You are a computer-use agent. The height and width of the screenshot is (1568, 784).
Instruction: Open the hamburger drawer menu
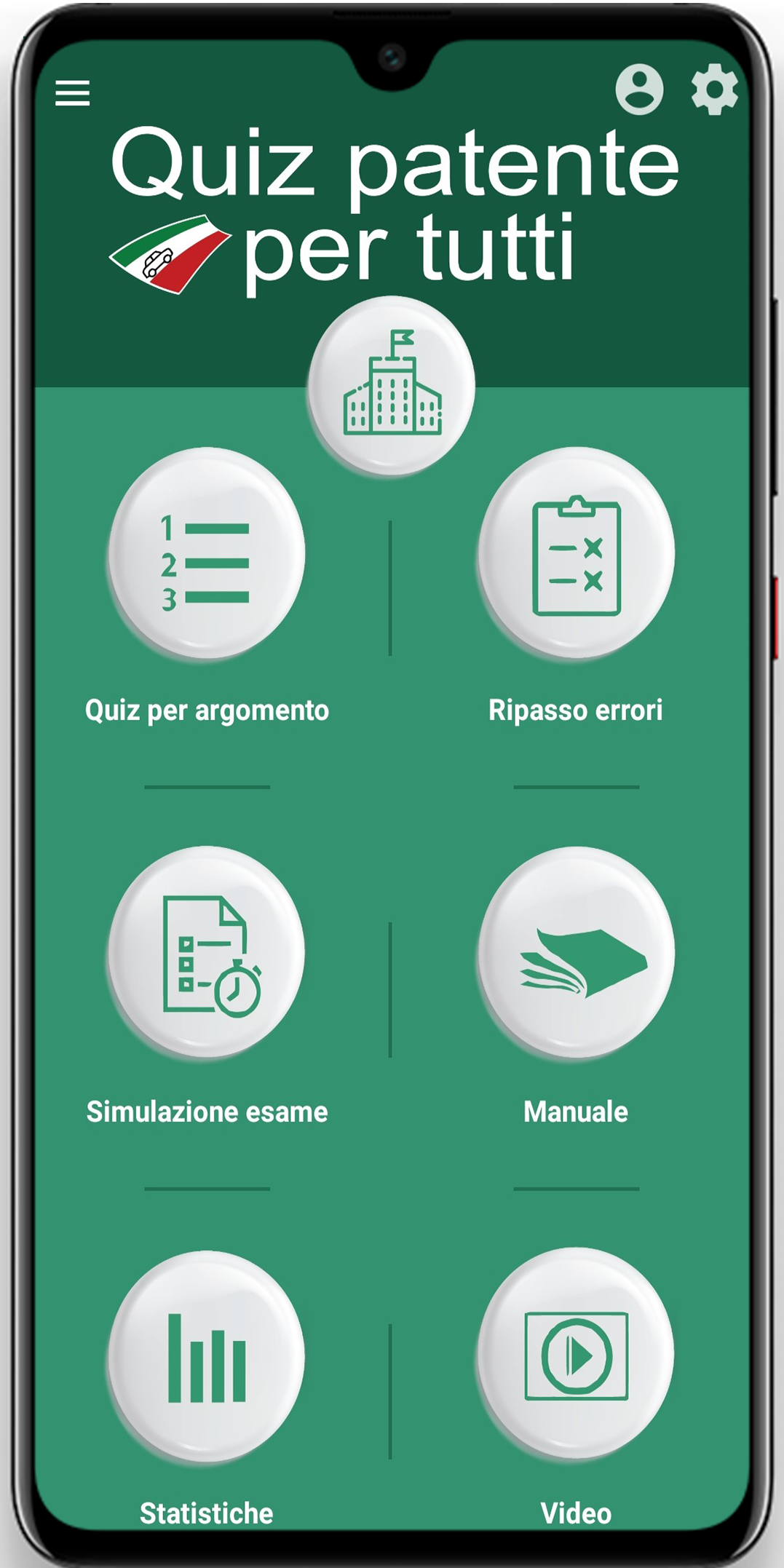click(x=73, y=93)
